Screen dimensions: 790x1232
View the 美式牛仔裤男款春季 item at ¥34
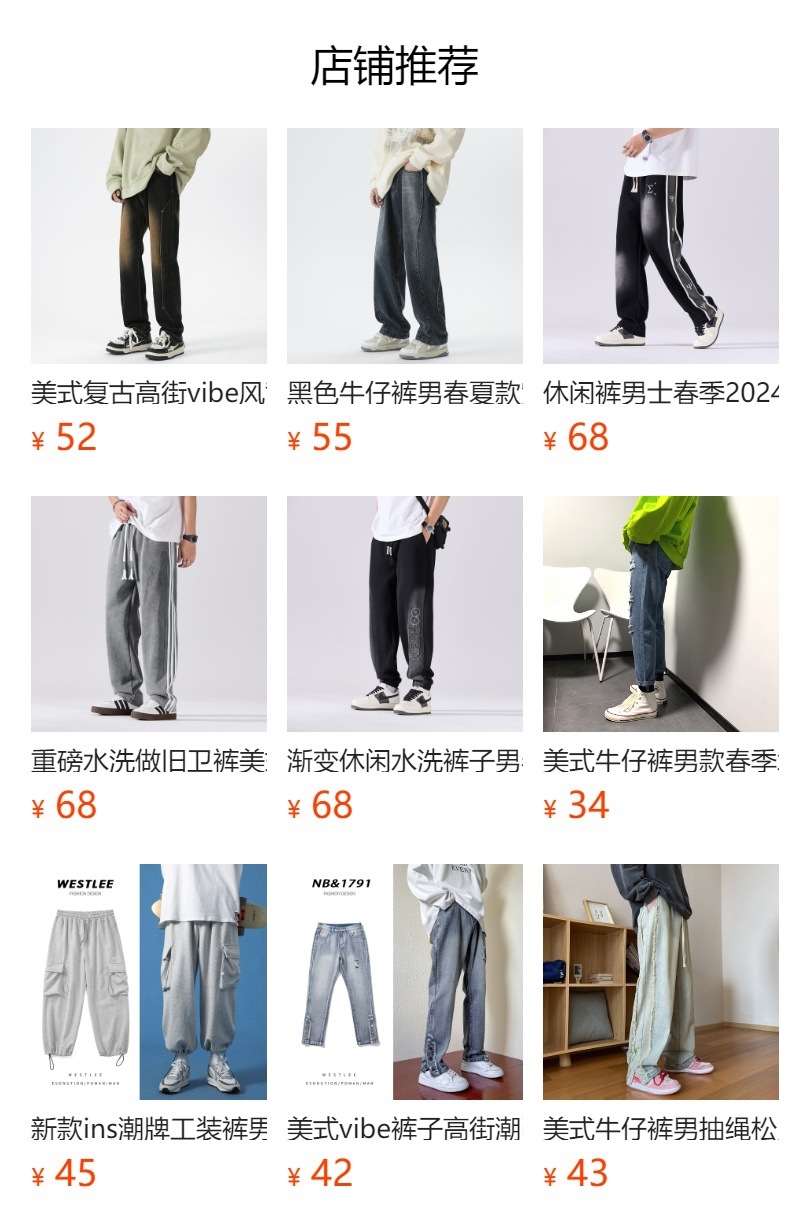point(660,614)
